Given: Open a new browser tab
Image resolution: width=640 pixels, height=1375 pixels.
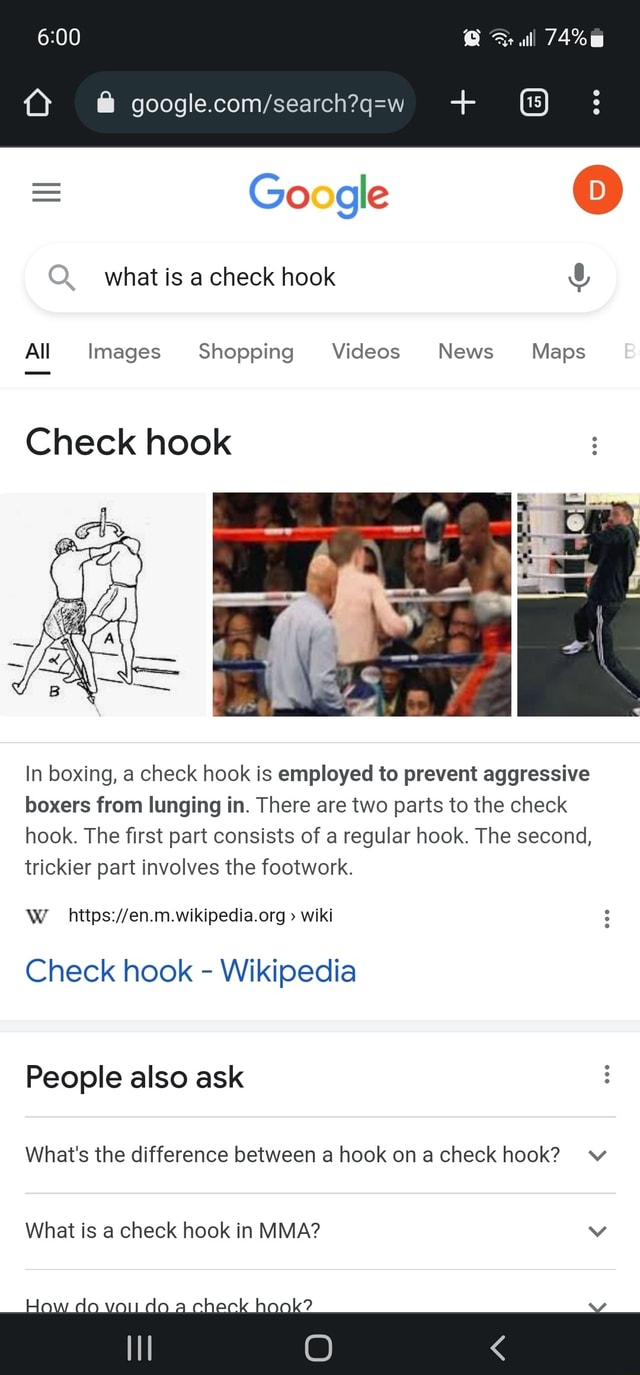Looking at the screenshot, I should pyautogui.click(x=462, y=102).
